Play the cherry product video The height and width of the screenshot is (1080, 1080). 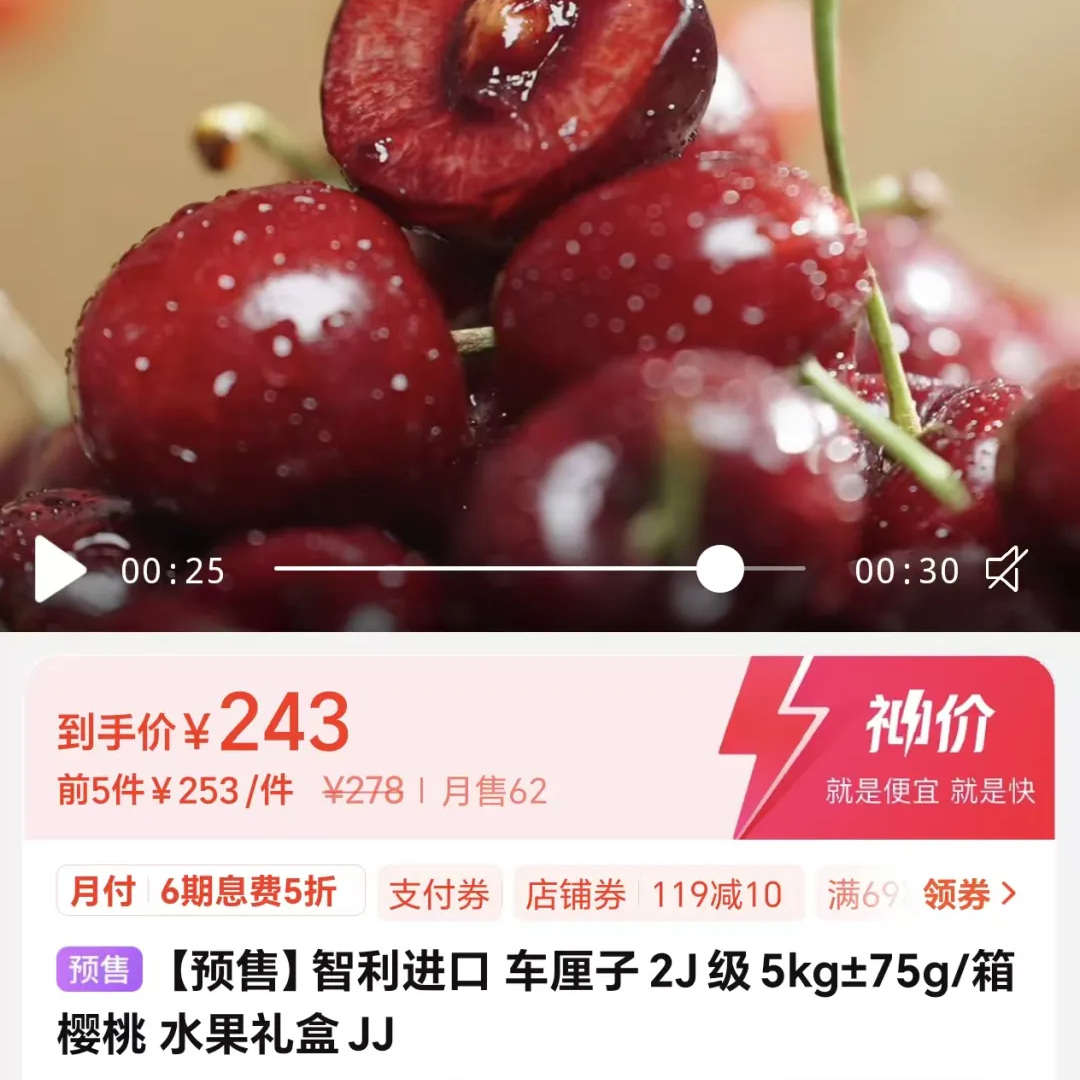pos(59,571)
